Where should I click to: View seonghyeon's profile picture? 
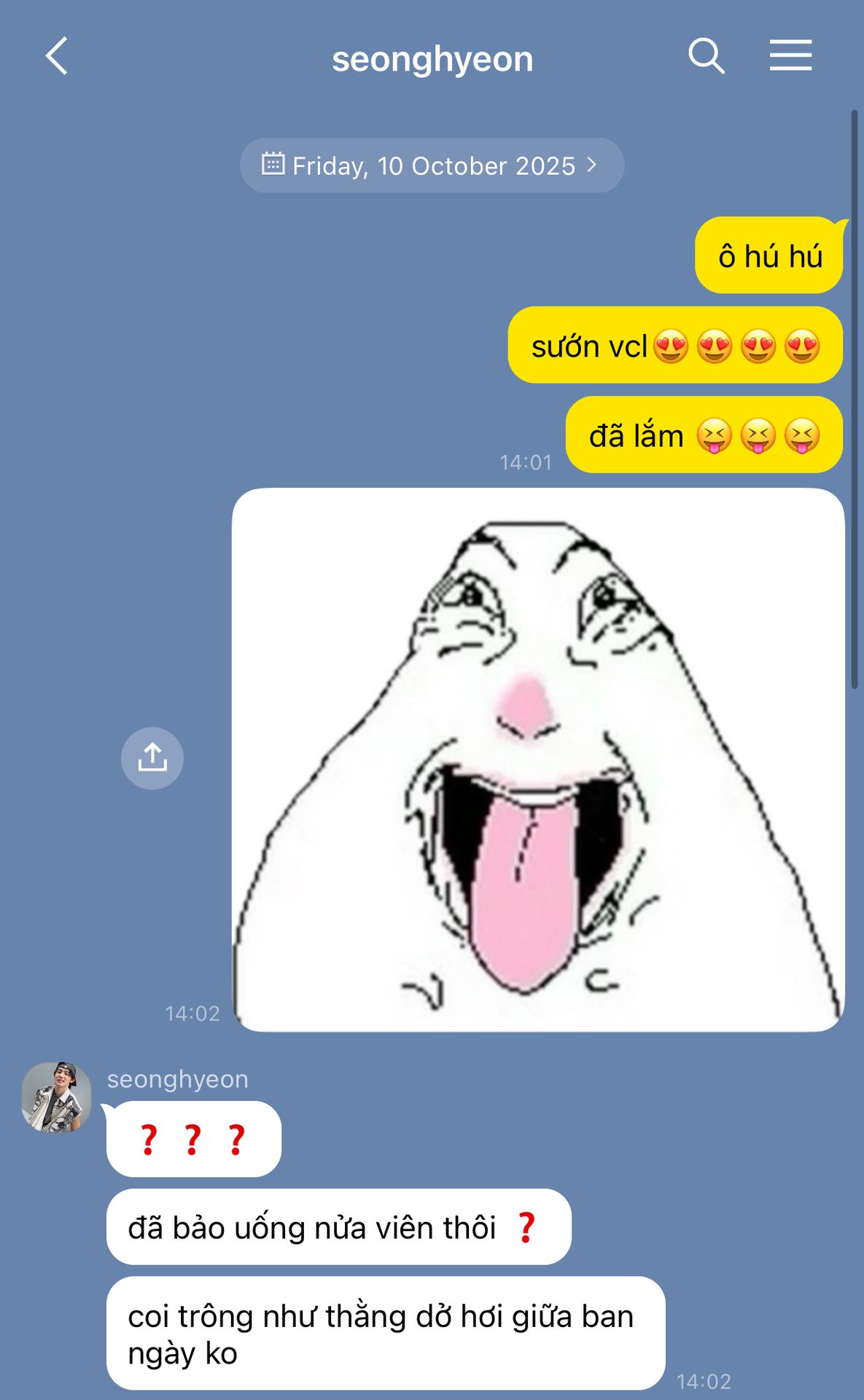pyautogui.click(x=57, y=1097)
